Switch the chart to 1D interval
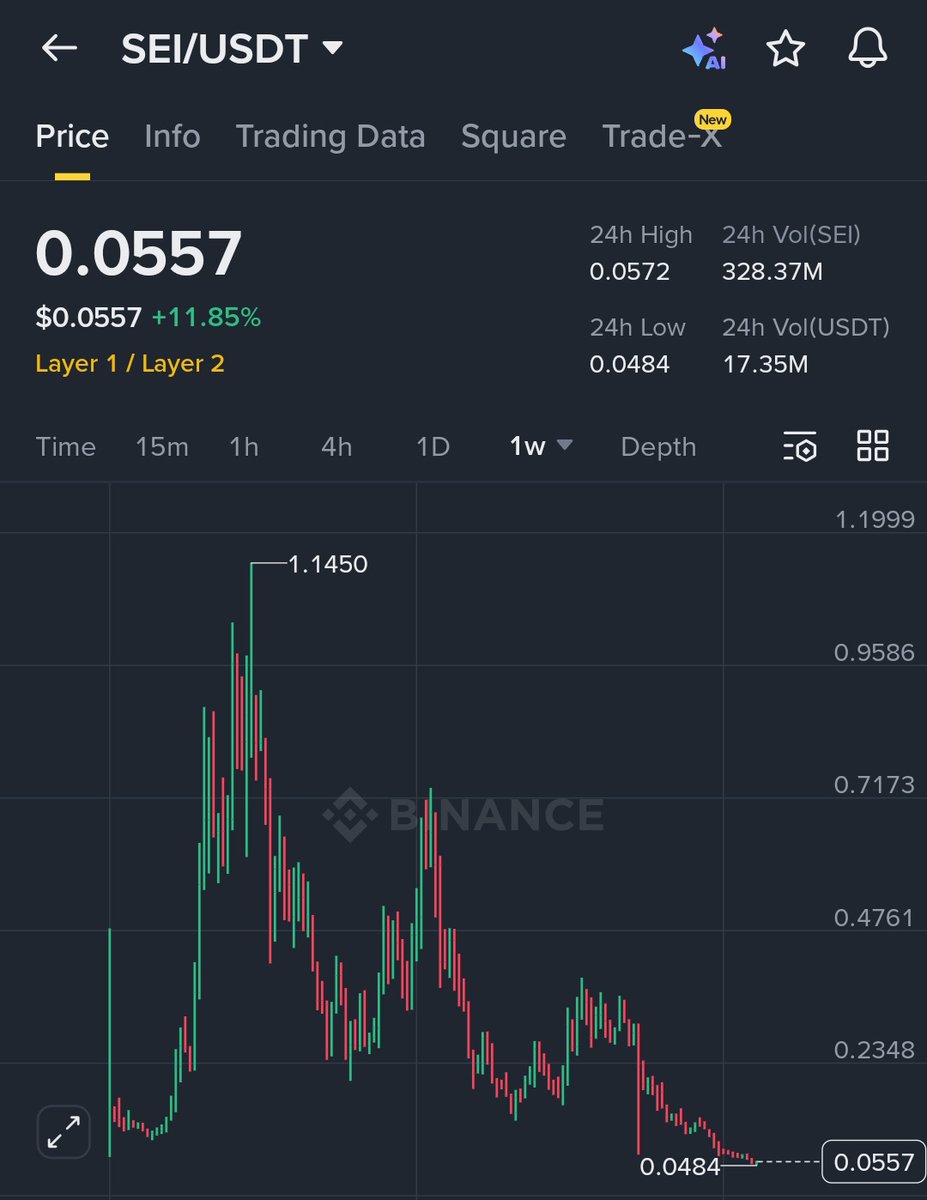This screenshot has height=1200, width=927. 433,447
